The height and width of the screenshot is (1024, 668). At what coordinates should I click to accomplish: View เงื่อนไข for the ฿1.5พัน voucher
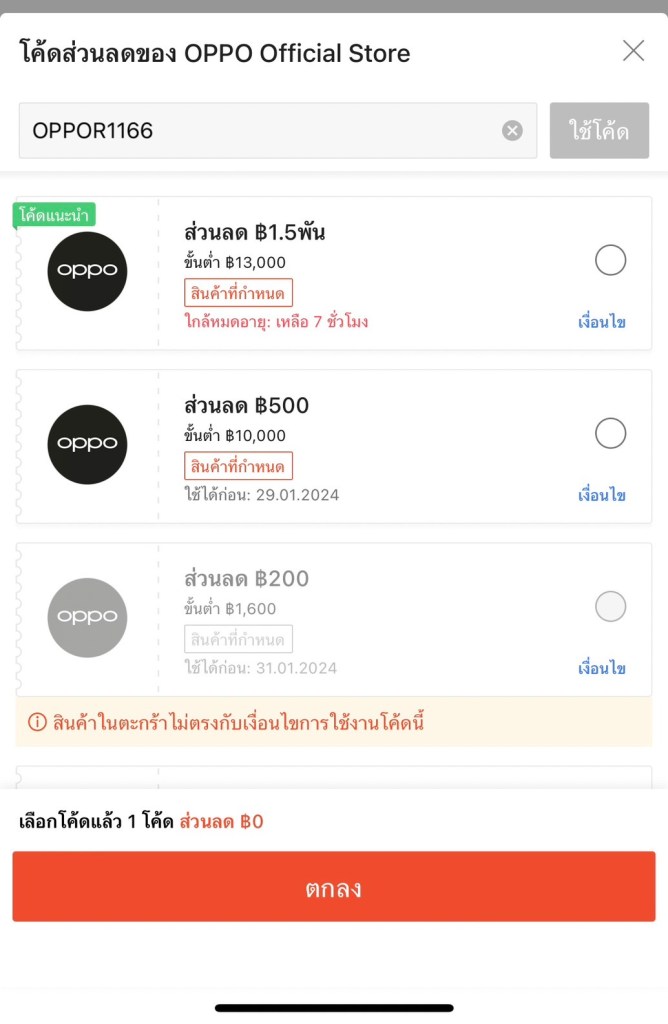tap(602, 322)
